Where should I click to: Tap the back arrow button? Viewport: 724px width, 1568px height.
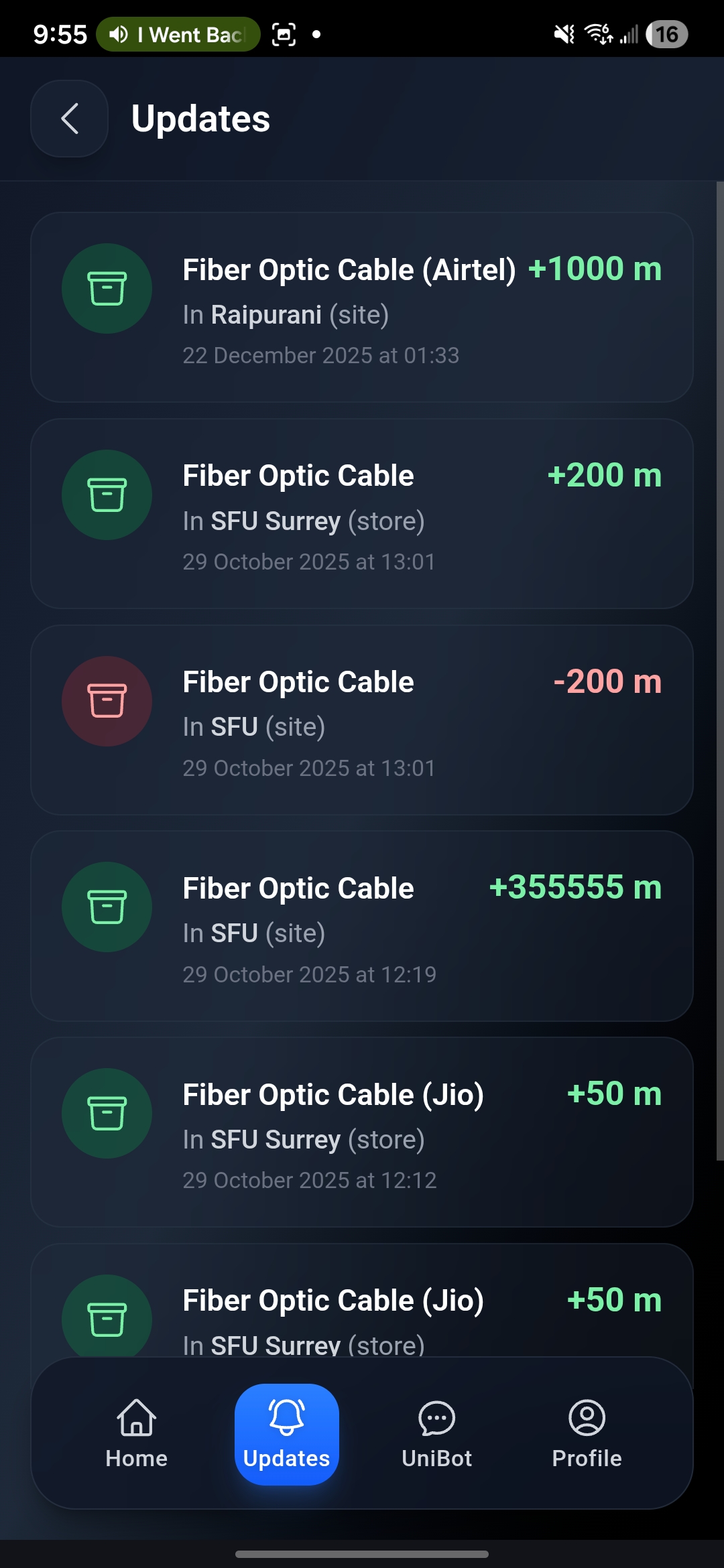click(68, 119)
